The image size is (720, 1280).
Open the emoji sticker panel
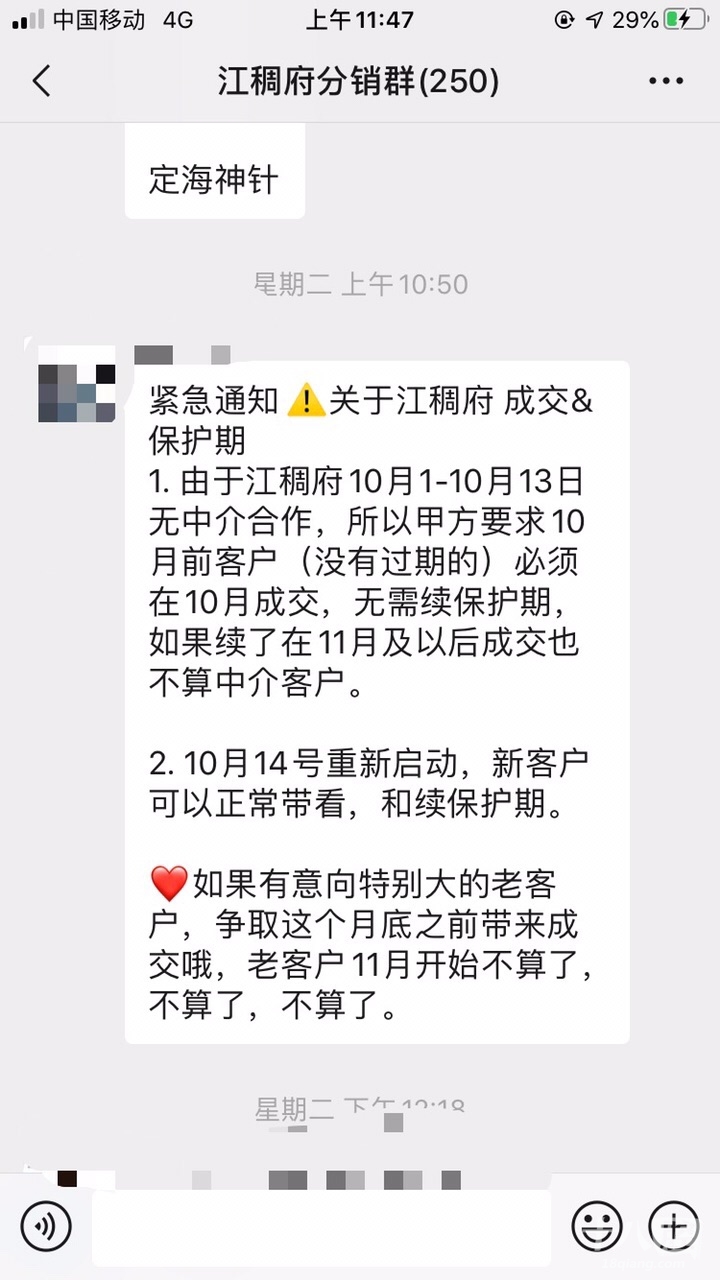[597, 1226]
